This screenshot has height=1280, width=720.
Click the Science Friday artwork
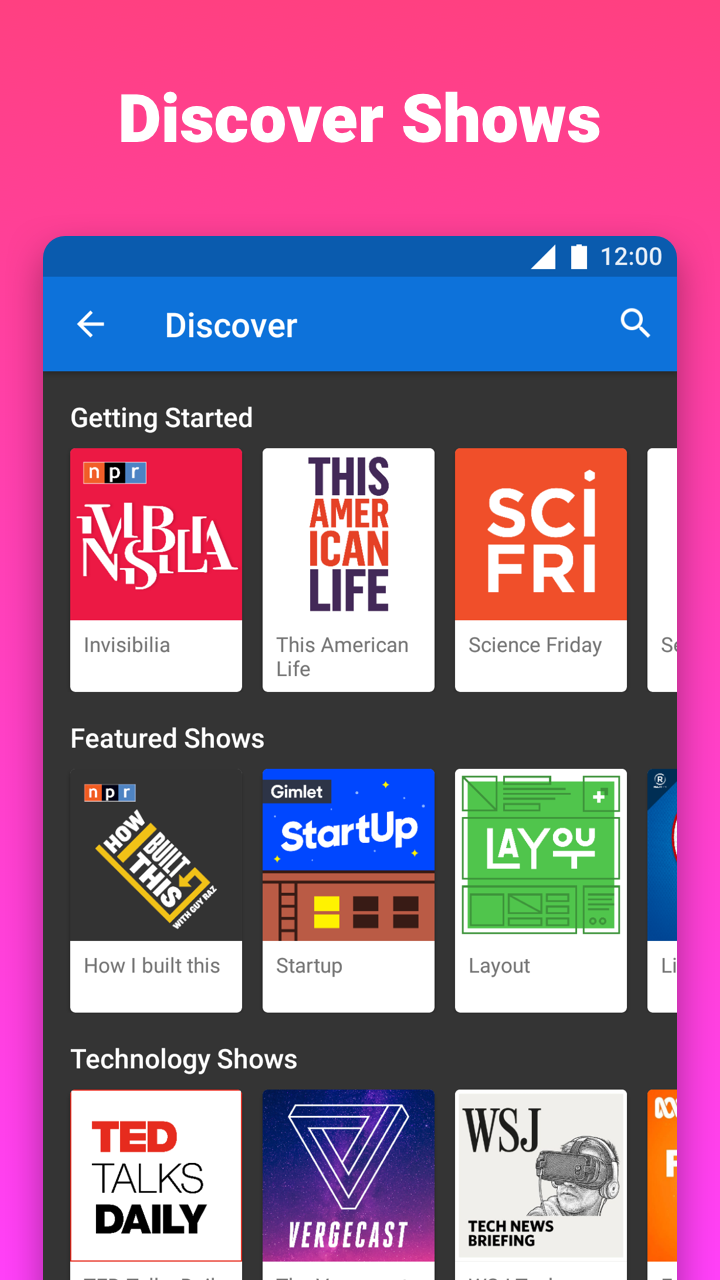pyautogui.click(x=540, y=533)
